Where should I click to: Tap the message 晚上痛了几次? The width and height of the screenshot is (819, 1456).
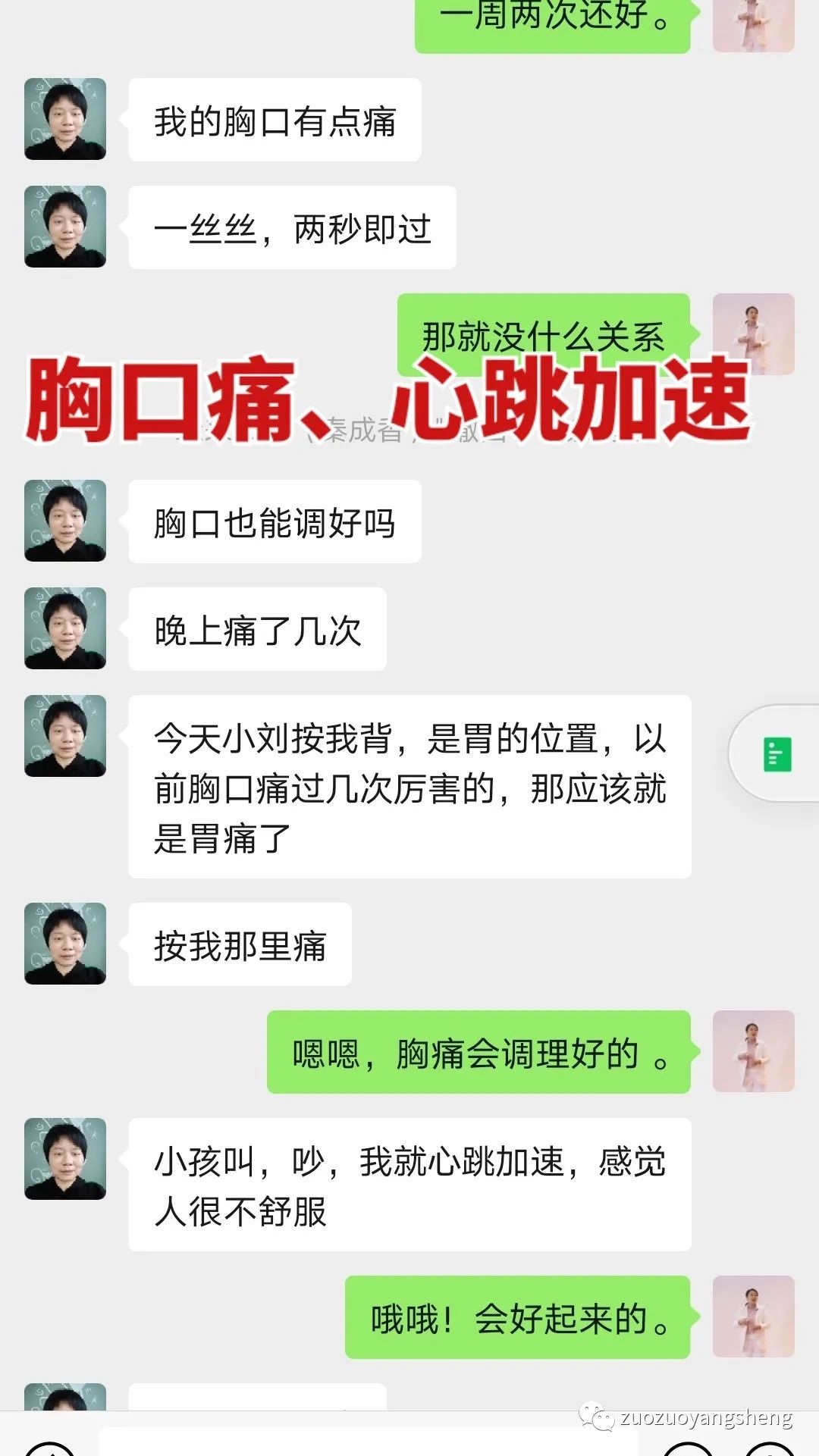click(257, 628)
